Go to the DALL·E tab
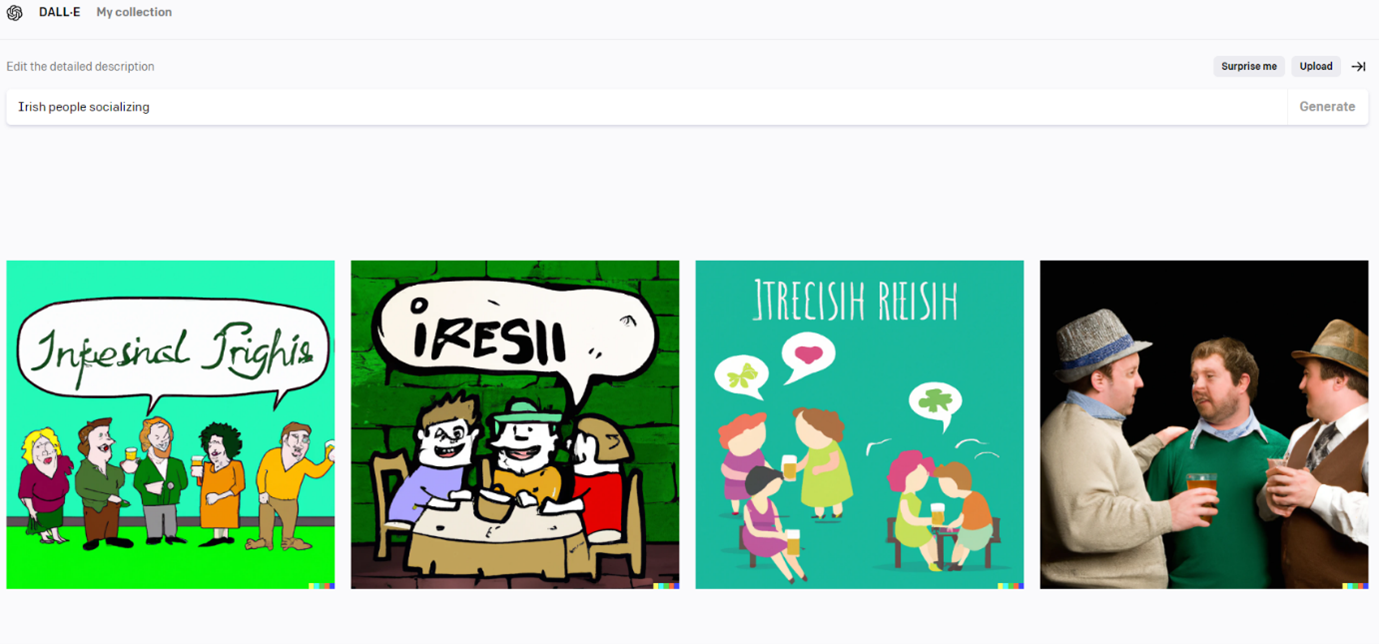 click(x=59, y=12)
